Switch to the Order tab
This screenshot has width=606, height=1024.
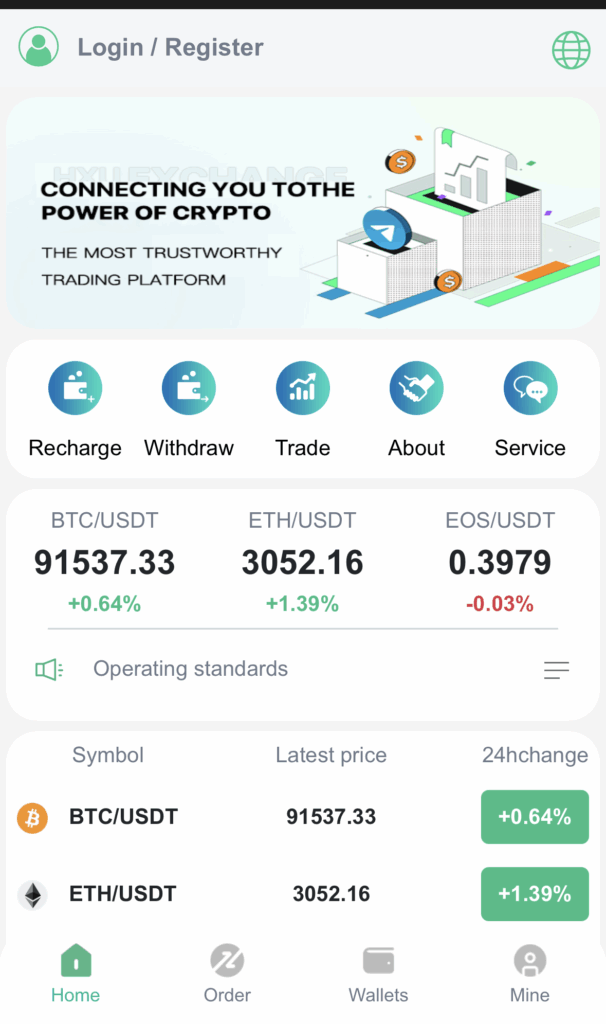pyautogui.click(x=227, y=974)
